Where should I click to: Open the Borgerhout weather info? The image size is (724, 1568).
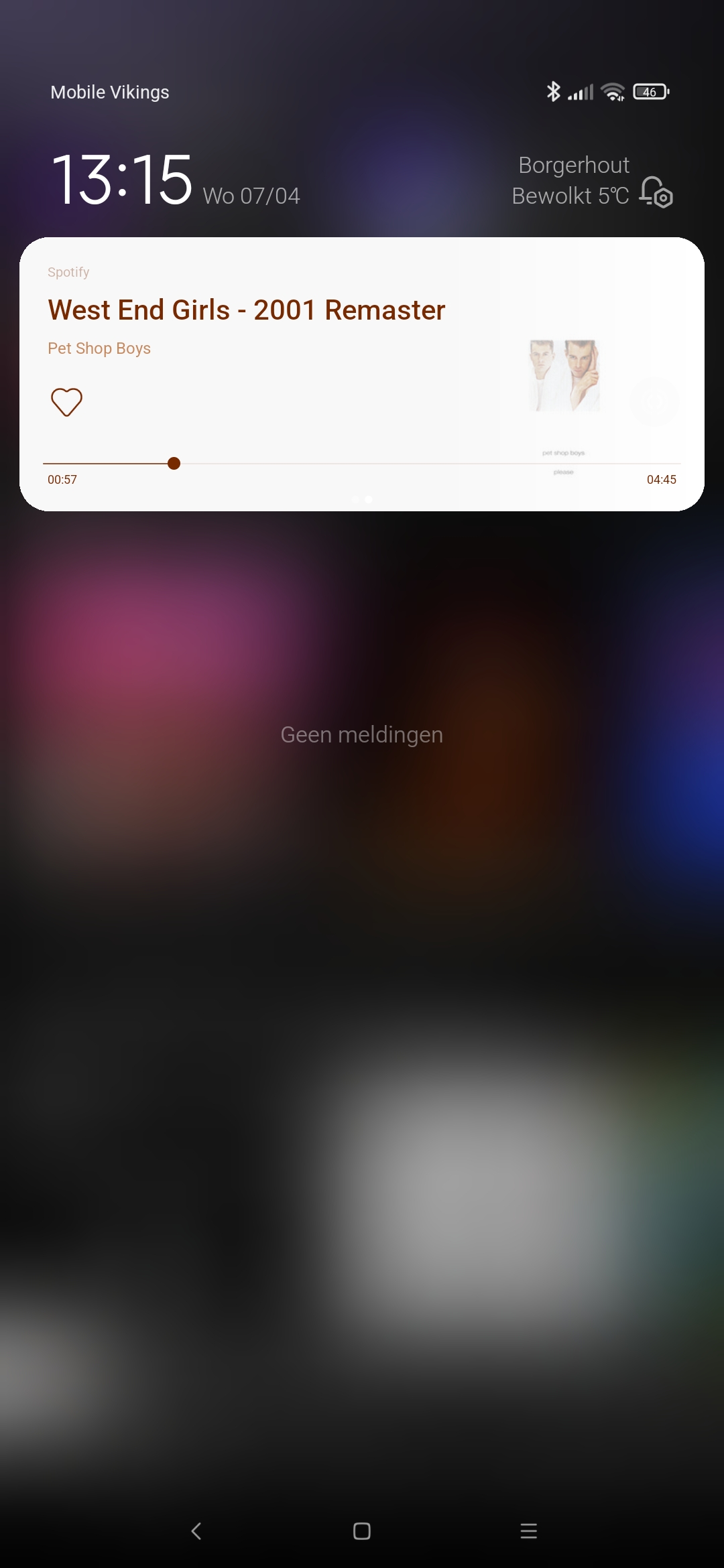[570, 180]
